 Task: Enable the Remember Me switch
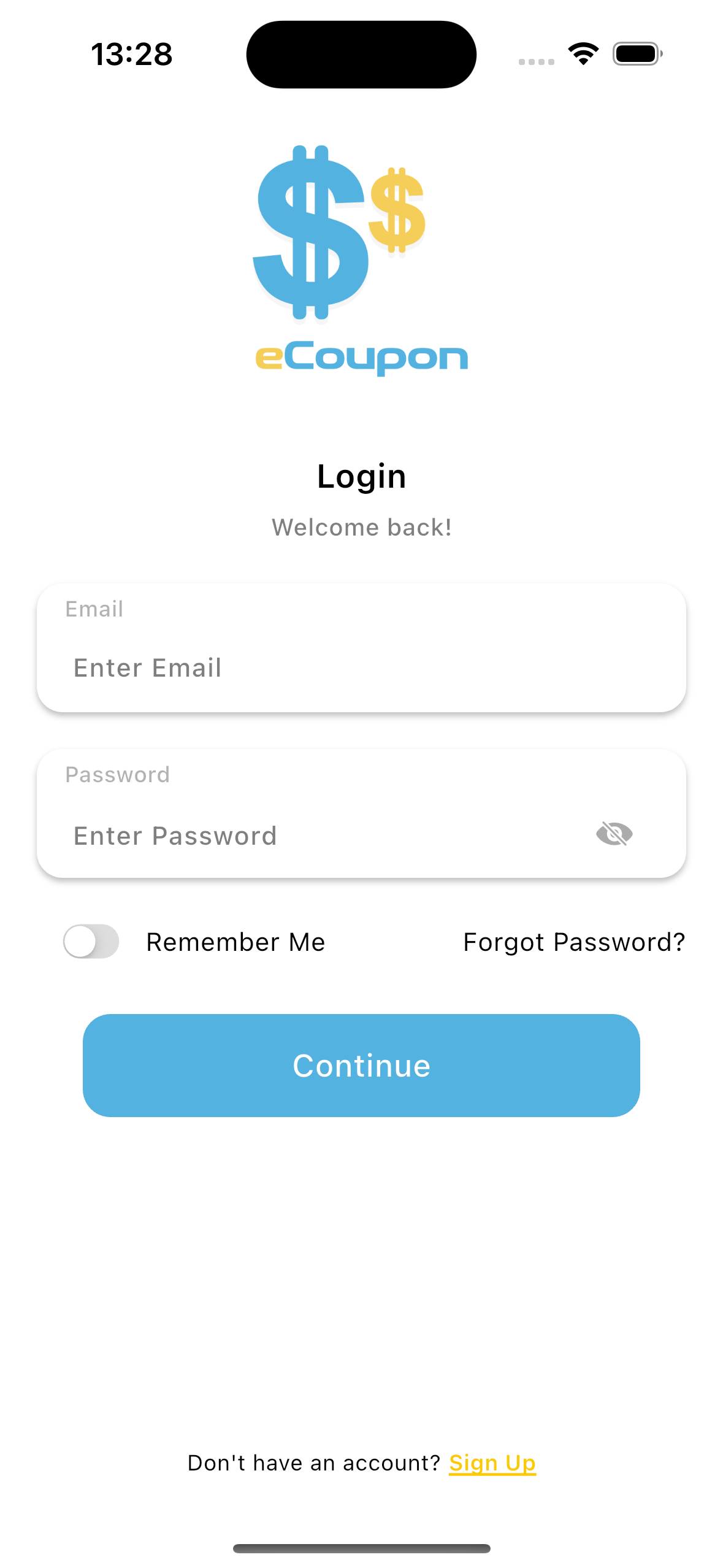click(x=91, y=942)
